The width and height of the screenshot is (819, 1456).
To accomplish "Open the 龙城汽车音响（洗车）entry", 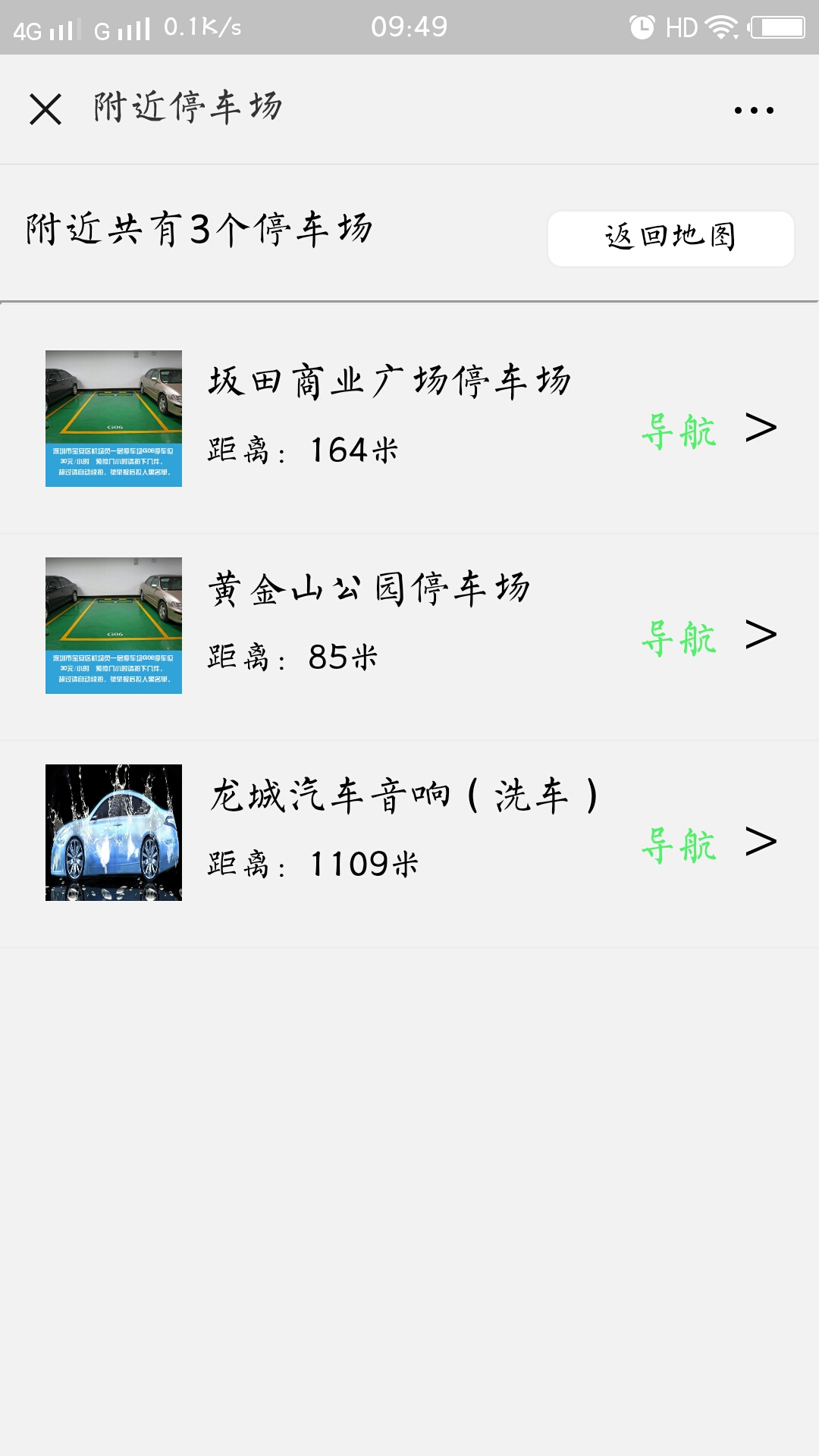I will click(x=409, y=833).
